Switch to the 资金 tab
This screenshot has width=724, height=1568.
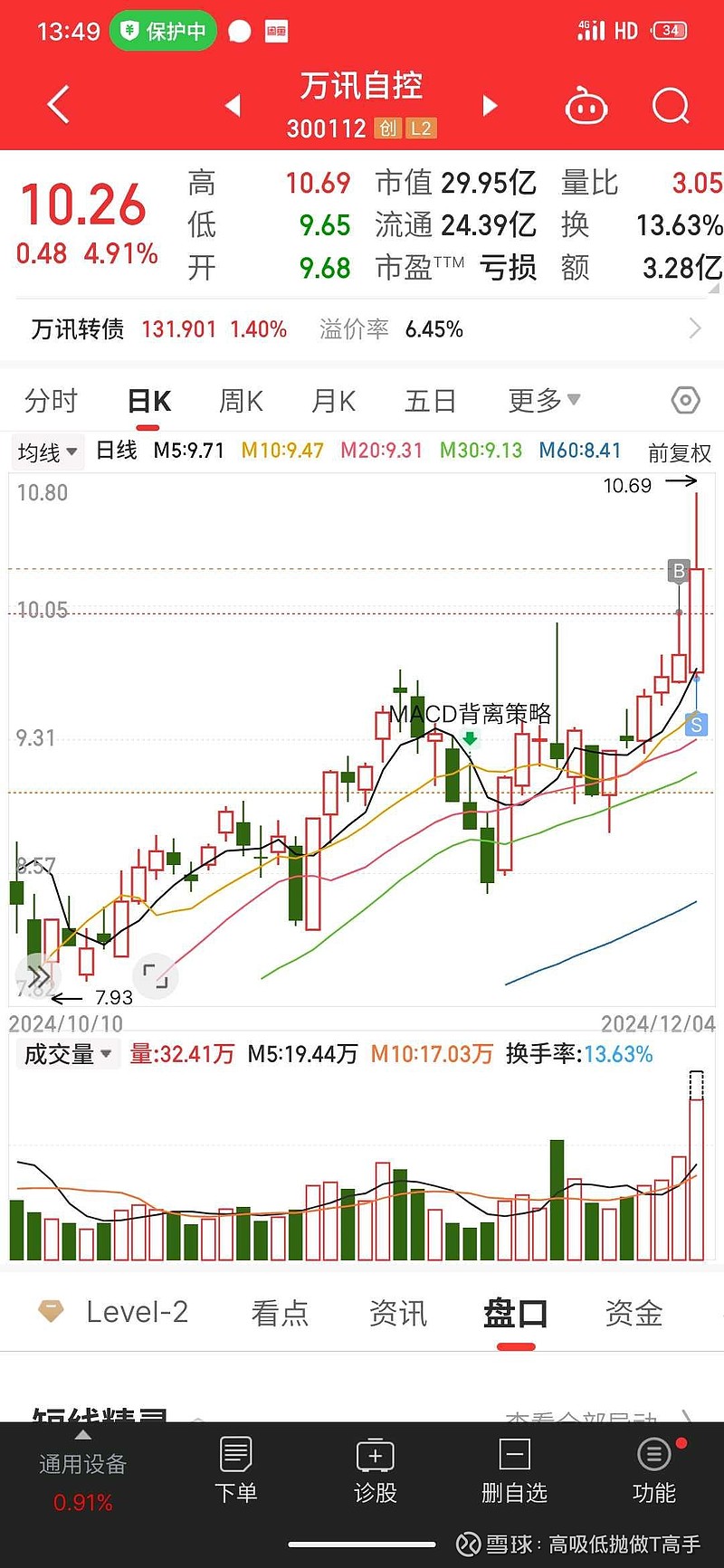tap(633, 1313)
